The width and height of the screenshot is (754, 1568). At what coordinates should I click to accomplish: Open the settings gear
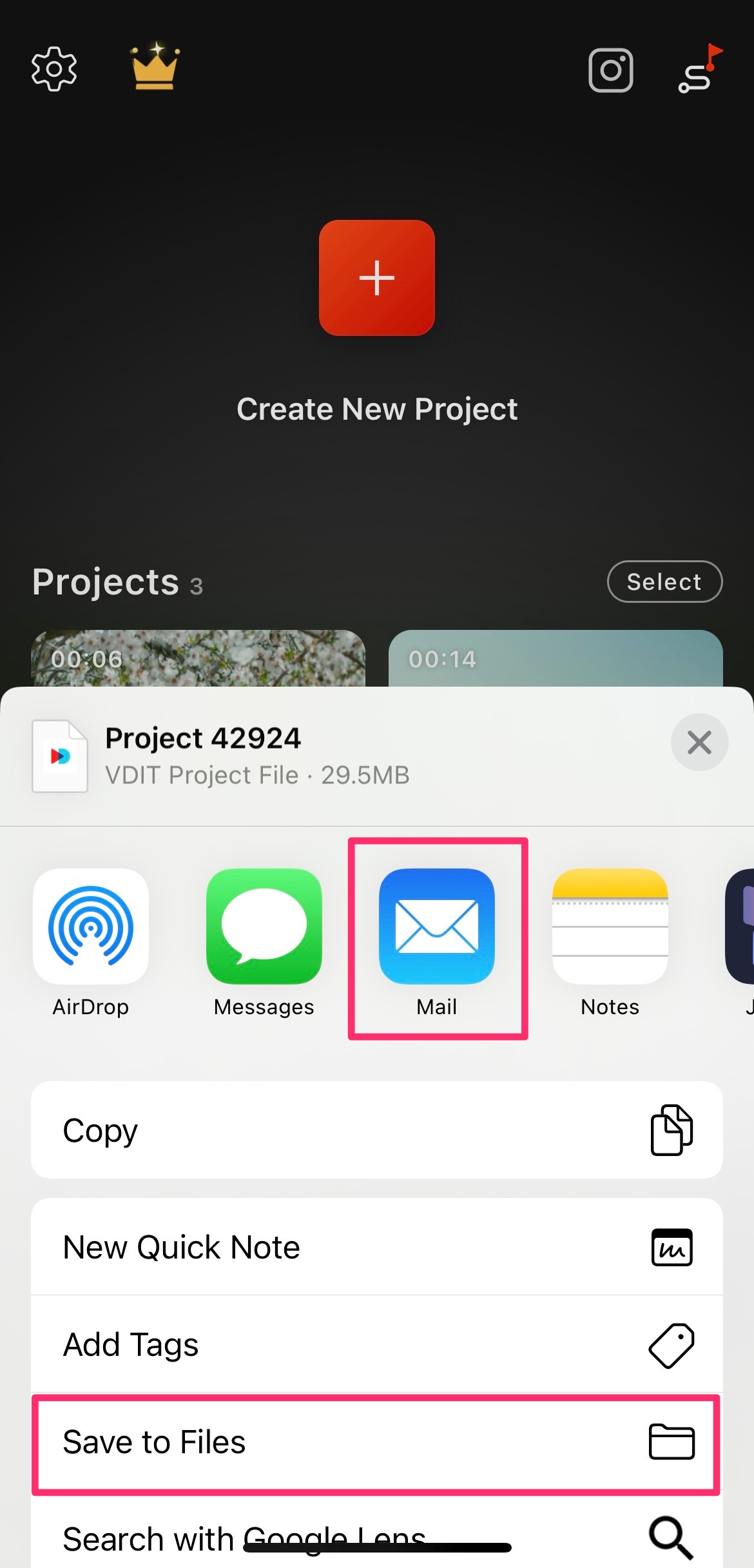(x=54, y=69)
